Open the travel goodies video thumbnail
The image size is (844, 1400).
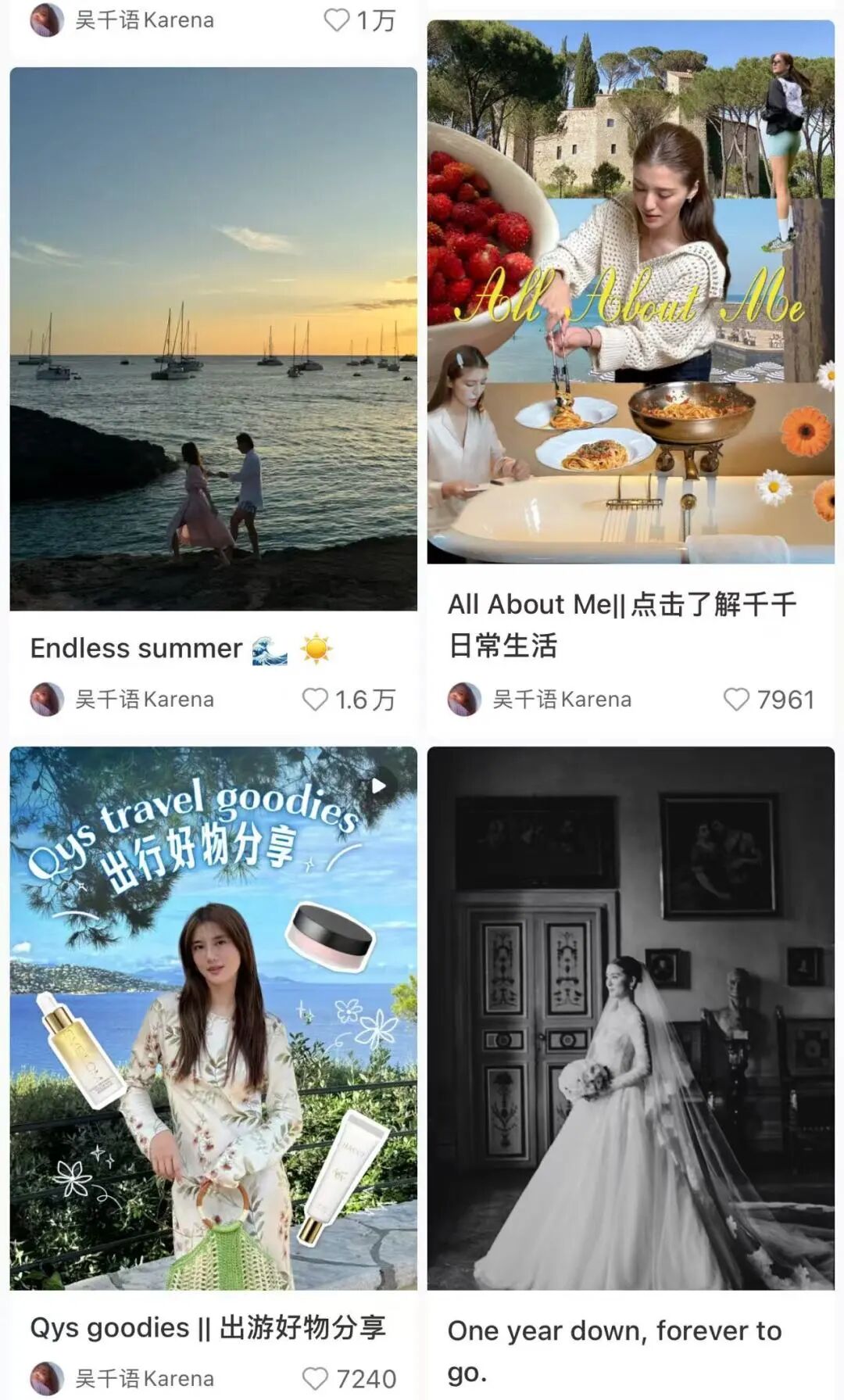211,1016
